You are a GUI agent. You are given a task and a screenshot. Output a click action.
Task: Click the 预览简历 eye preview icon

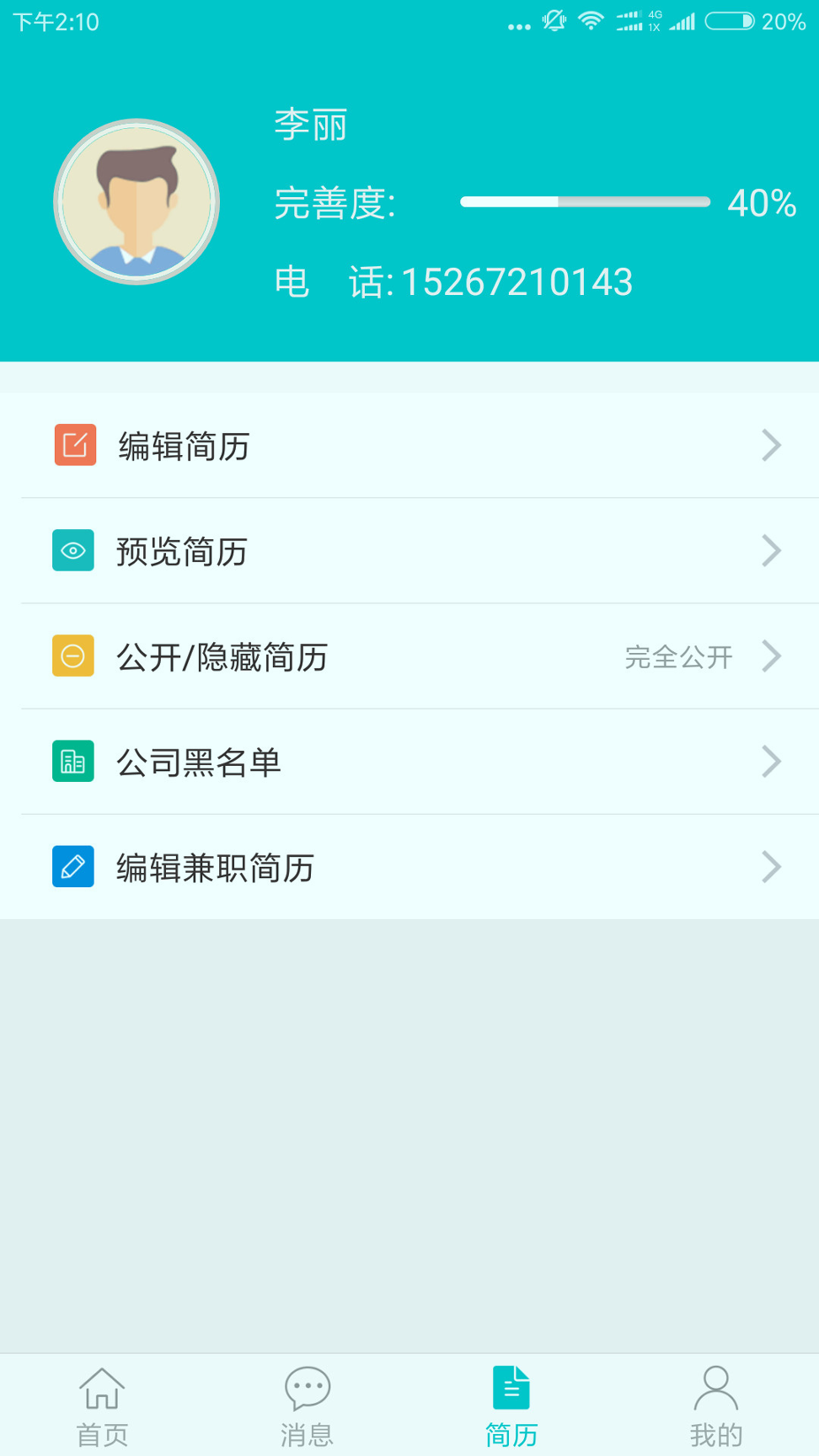73,550
